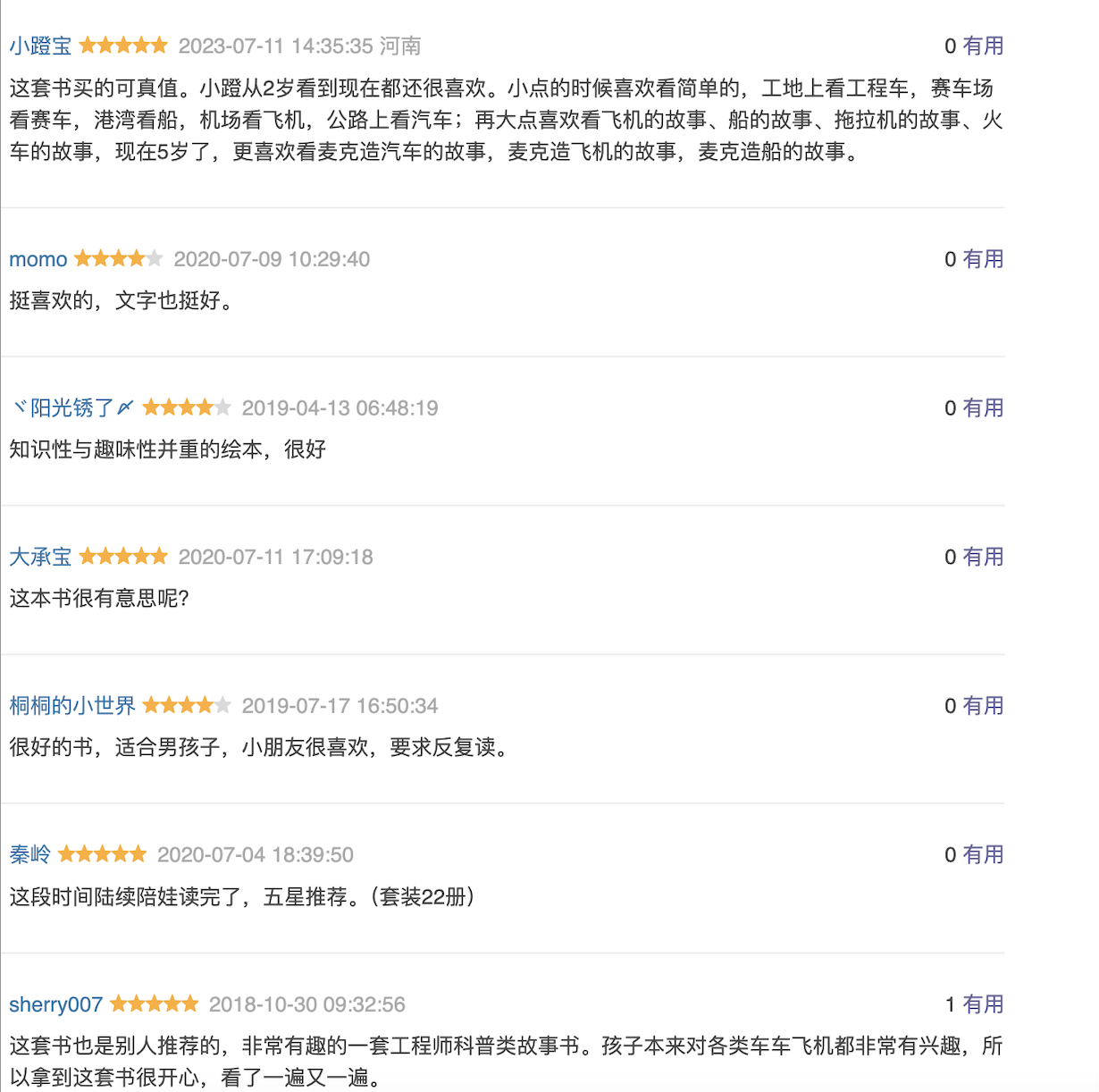
Task: Mark 桐桐的小世界's review as 有用
Action: click(983, 706)
